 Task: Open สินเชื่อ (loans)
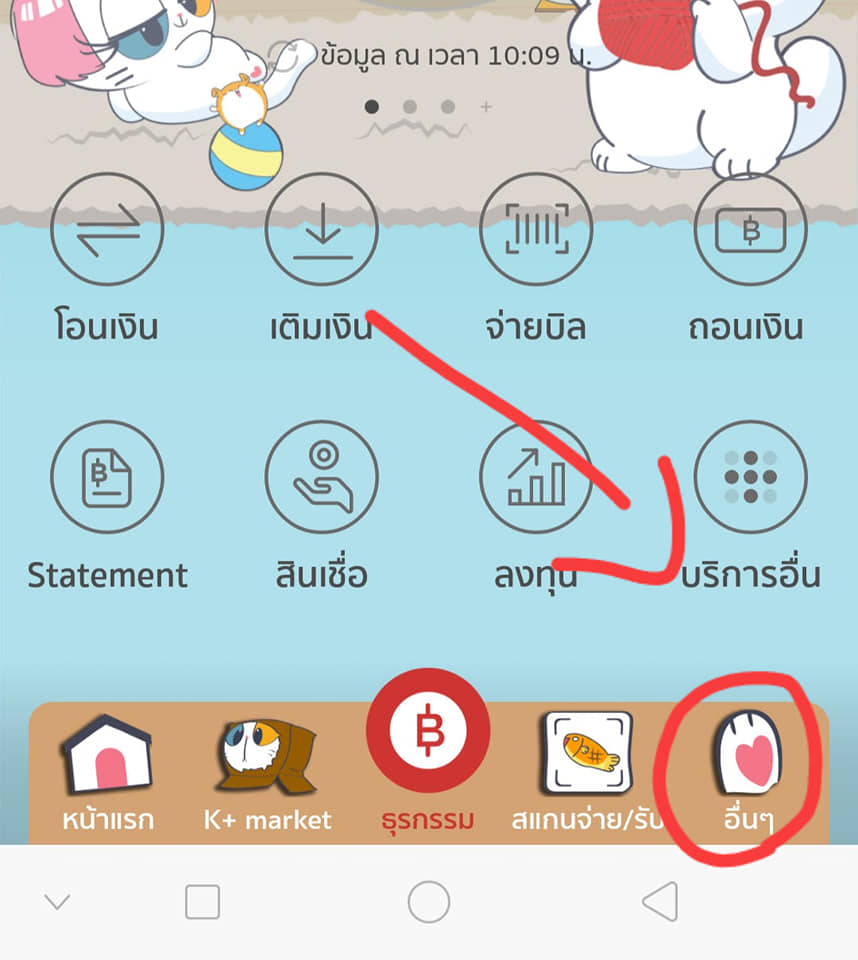point(321,477)
